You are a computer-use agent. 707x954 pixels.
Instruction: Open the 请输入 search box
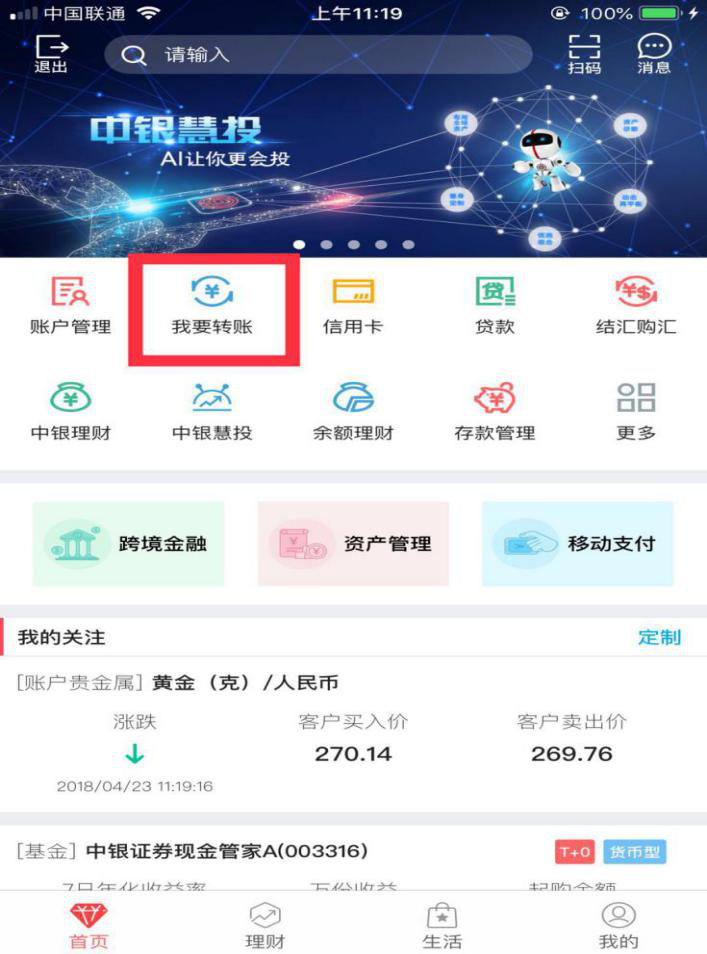coord(318,55)
